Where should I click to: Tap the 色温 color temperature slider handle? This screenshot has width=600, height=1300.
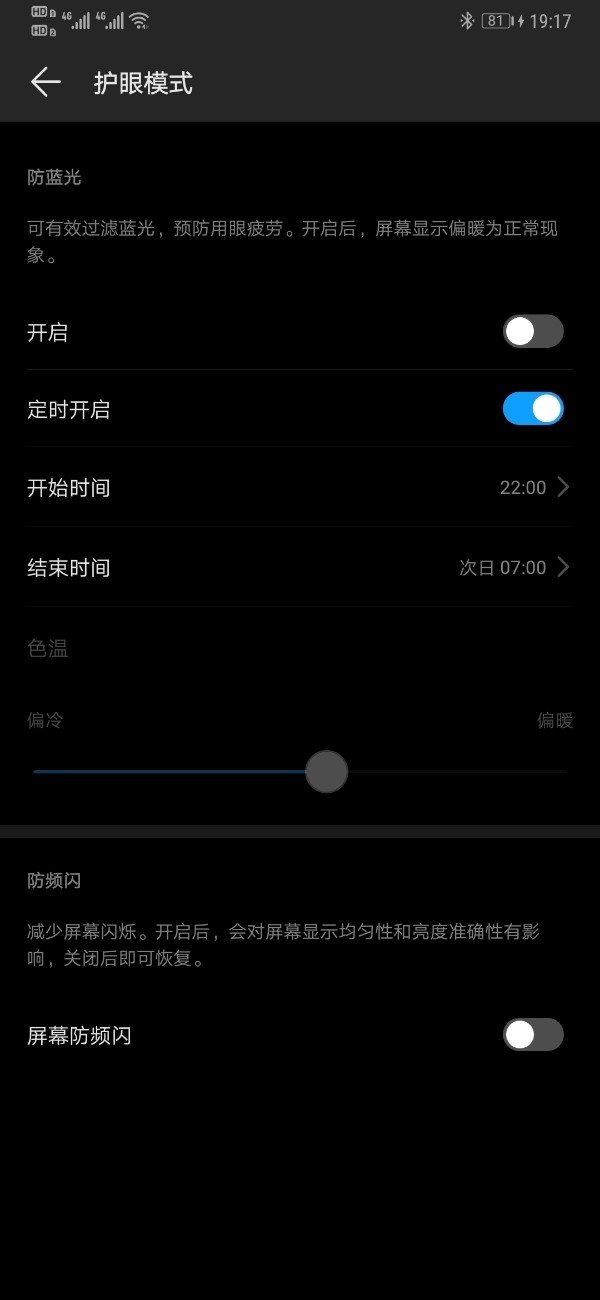point(326,772)
